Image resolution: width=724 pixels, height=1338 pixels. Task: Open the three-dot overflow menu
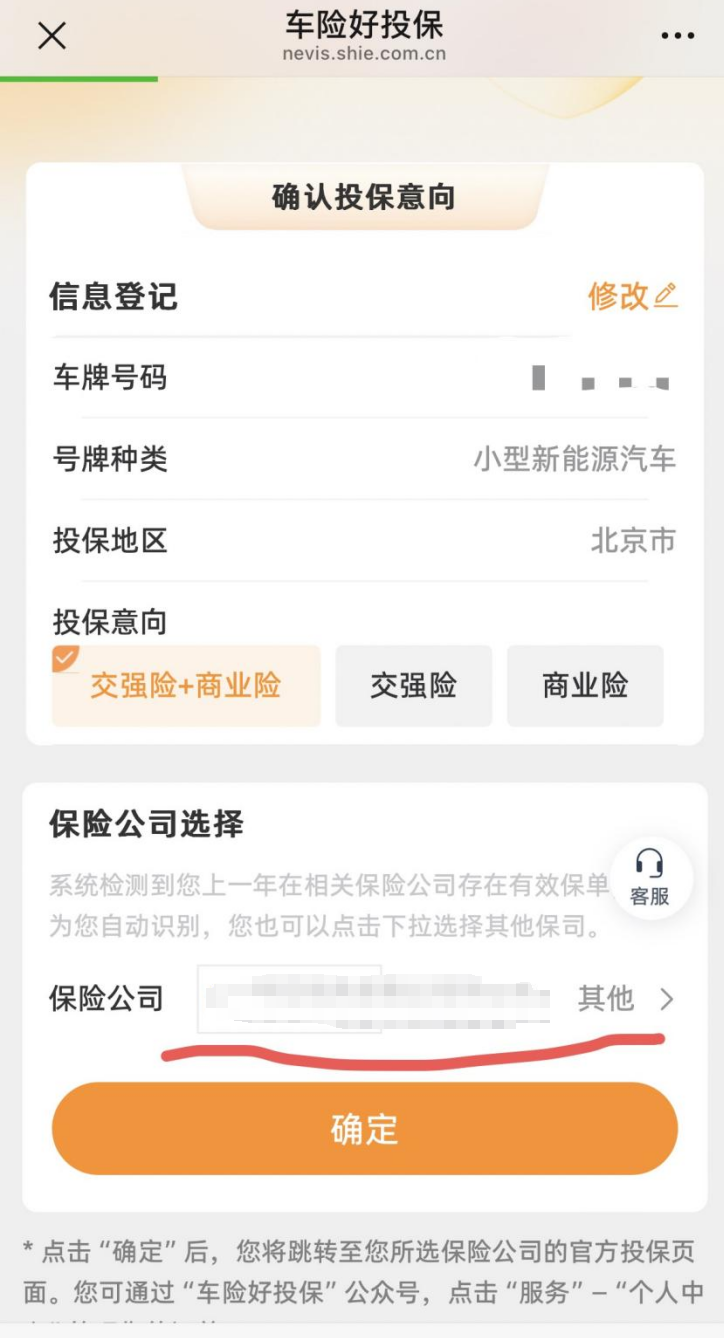point(677,36)
